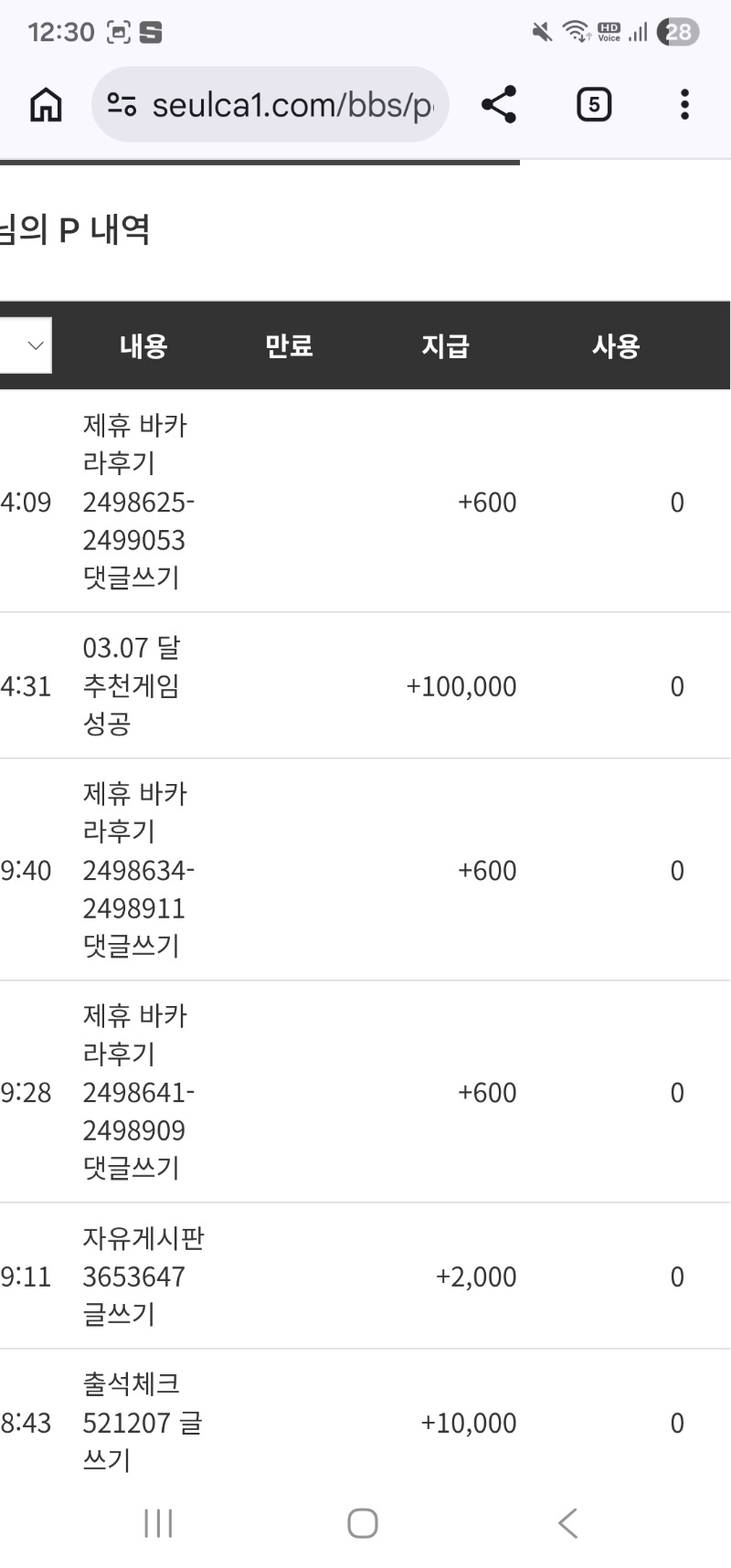
Task: Open the browser home page
Action: point(46,105)
